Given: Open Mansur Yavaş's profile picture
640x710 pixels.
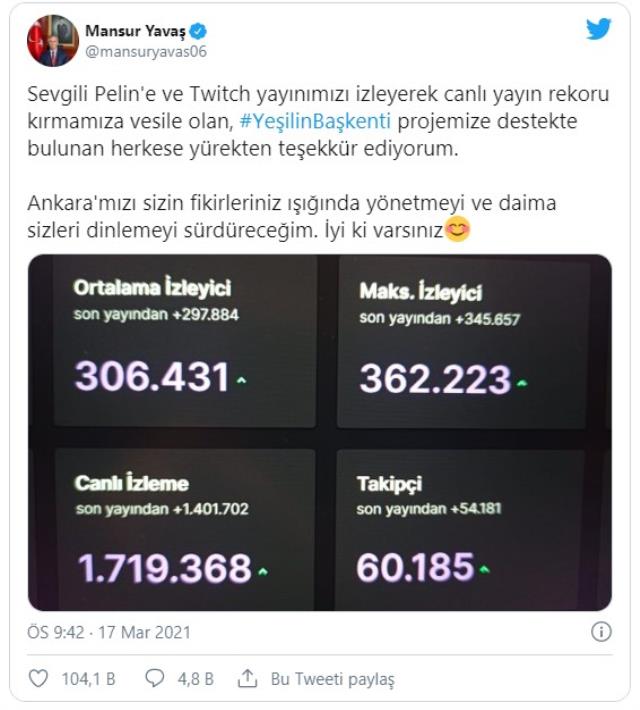Looking at the screenshot, I should coord(52,41).
